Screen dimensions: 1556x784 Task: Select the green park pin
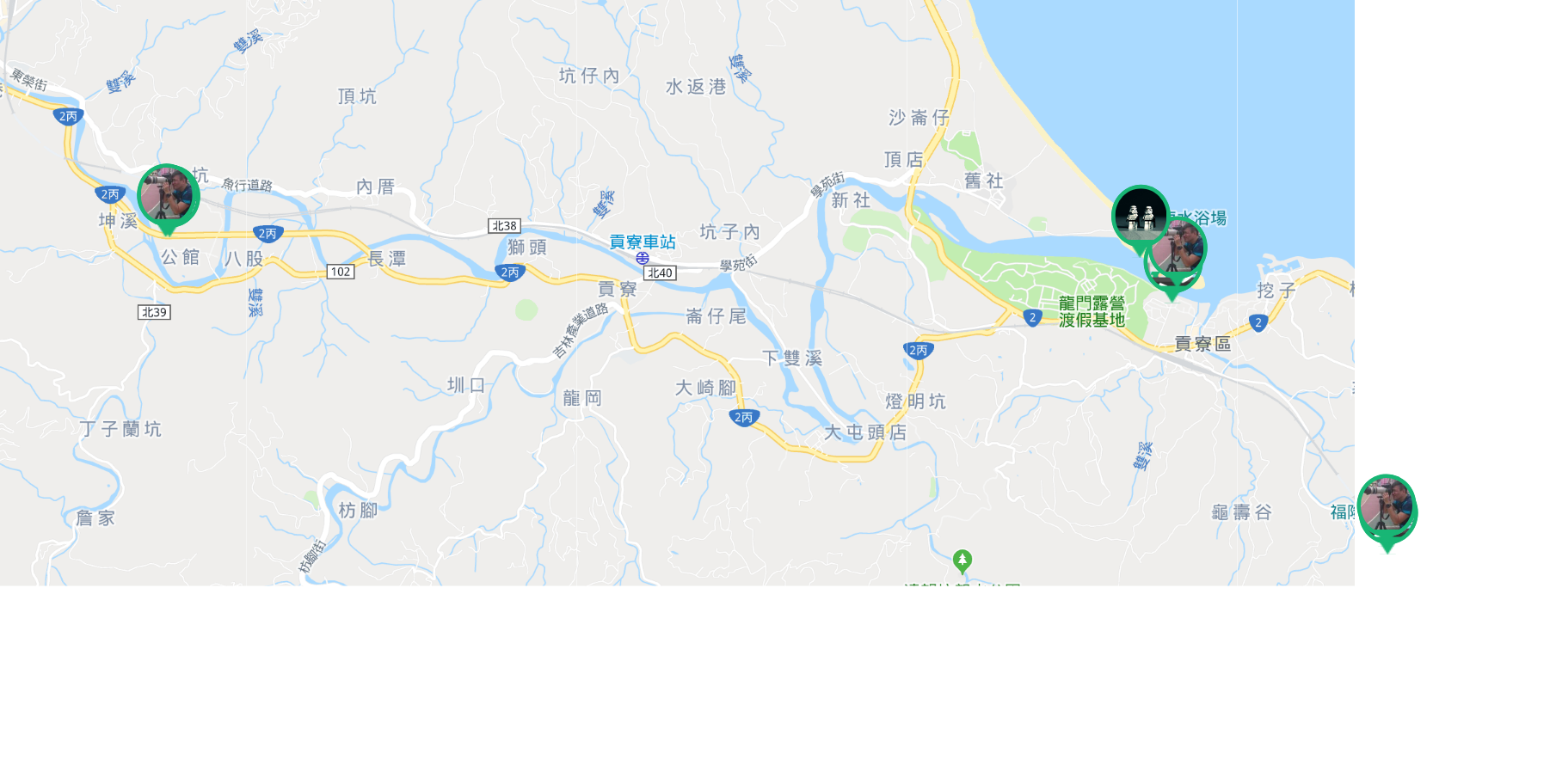pyautogui.click(x=963, y=560)
